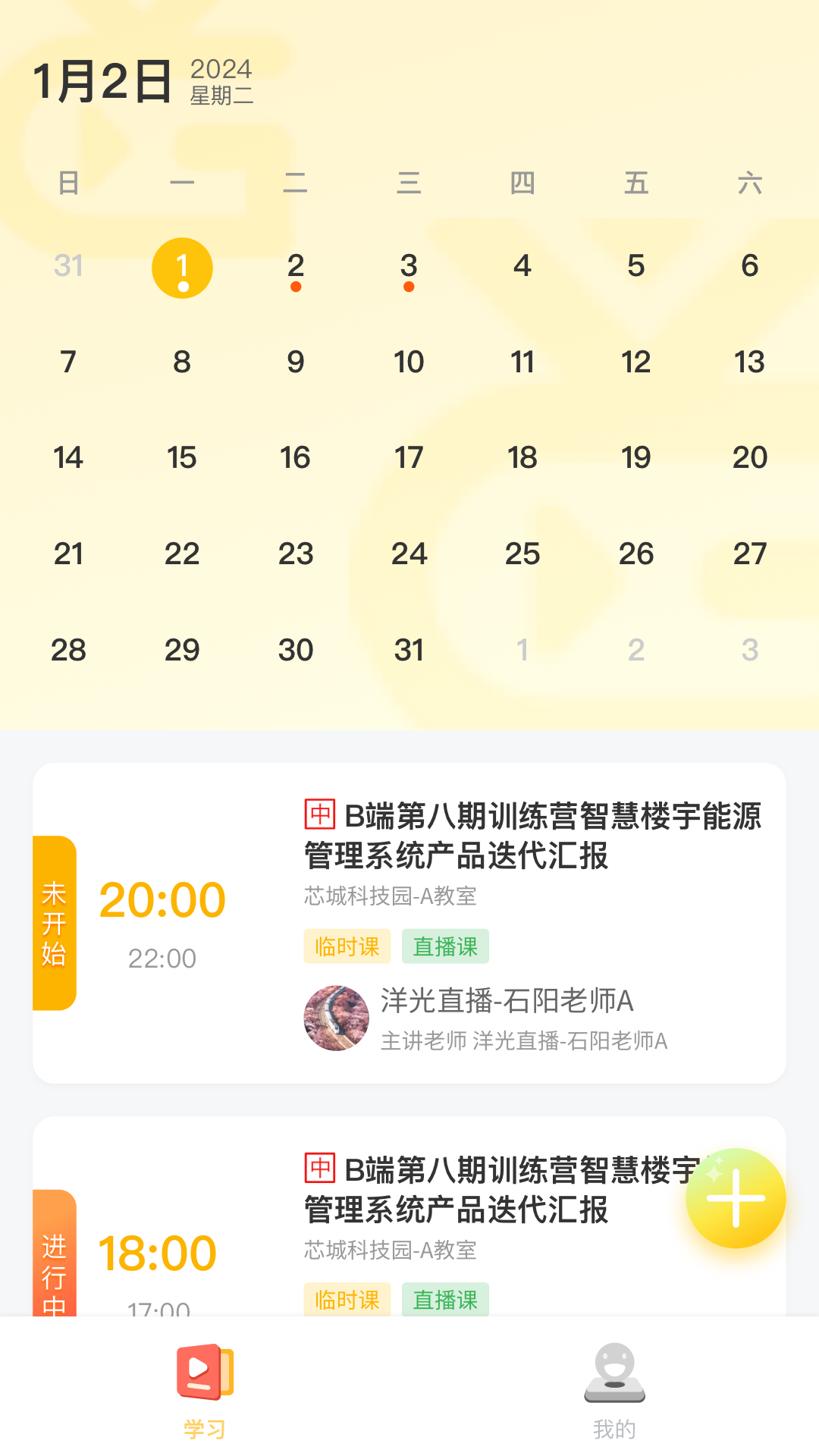This screenshot has height=1456, width=819.
Task: Select the grayed-out February 1 date
Action: [522, 650]
